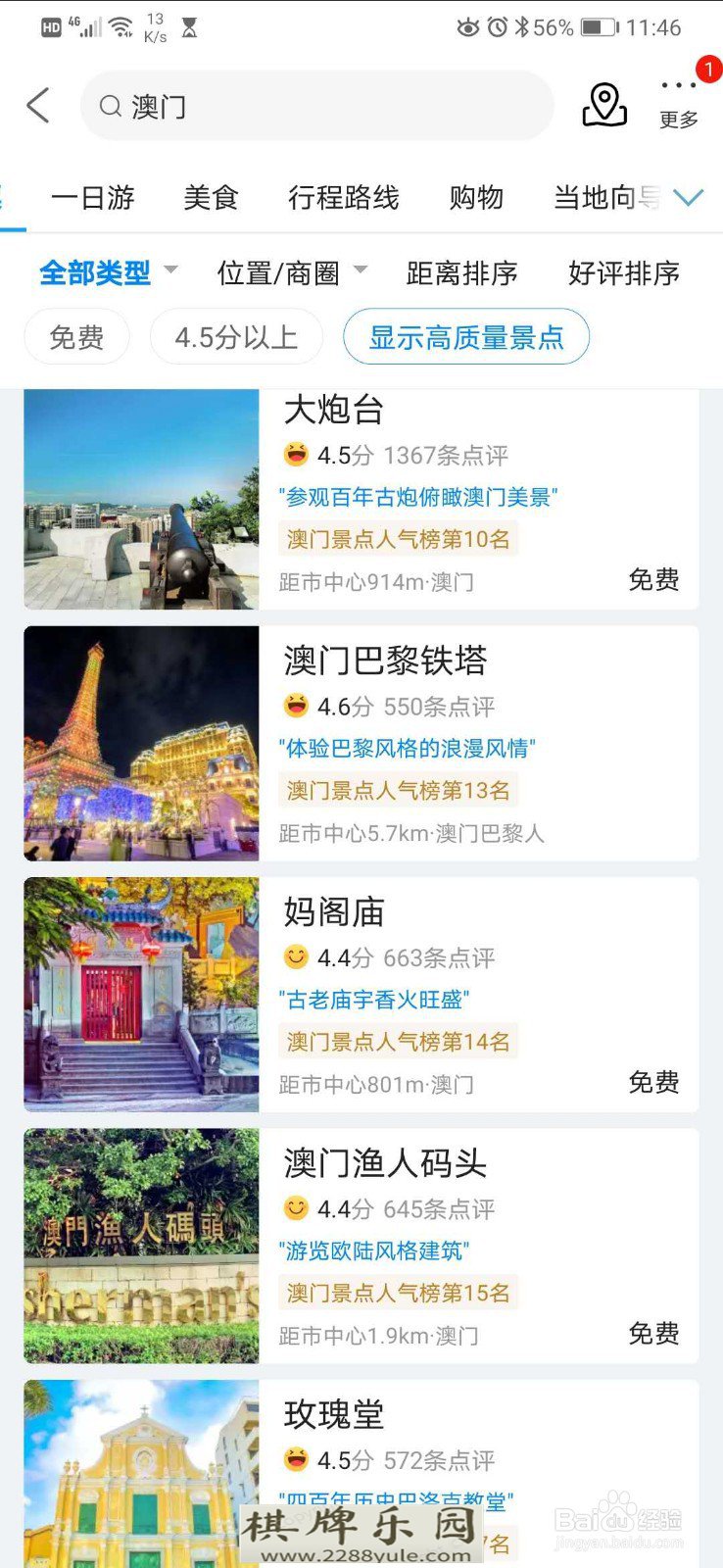This screenshot has width=723, height=1568.
Task: Select the 免费 filter chip
Action: 76,337
